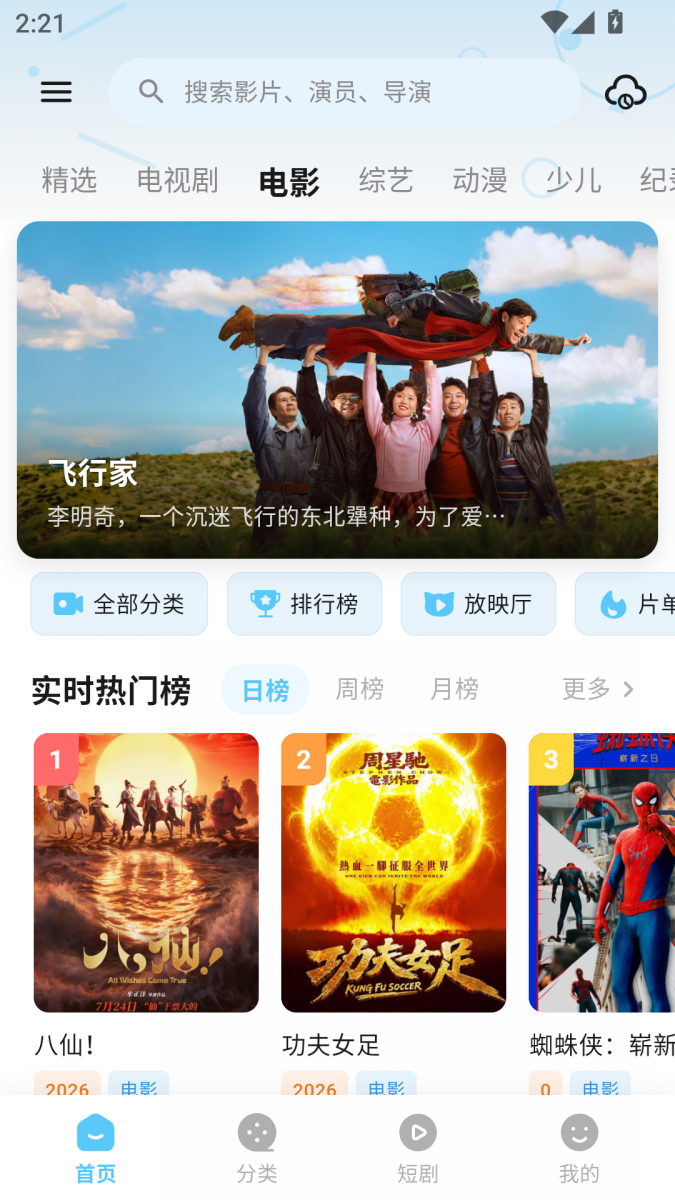Select the 综艺 tab
Screen dimensions: 675x1200
tap(386, 180)
